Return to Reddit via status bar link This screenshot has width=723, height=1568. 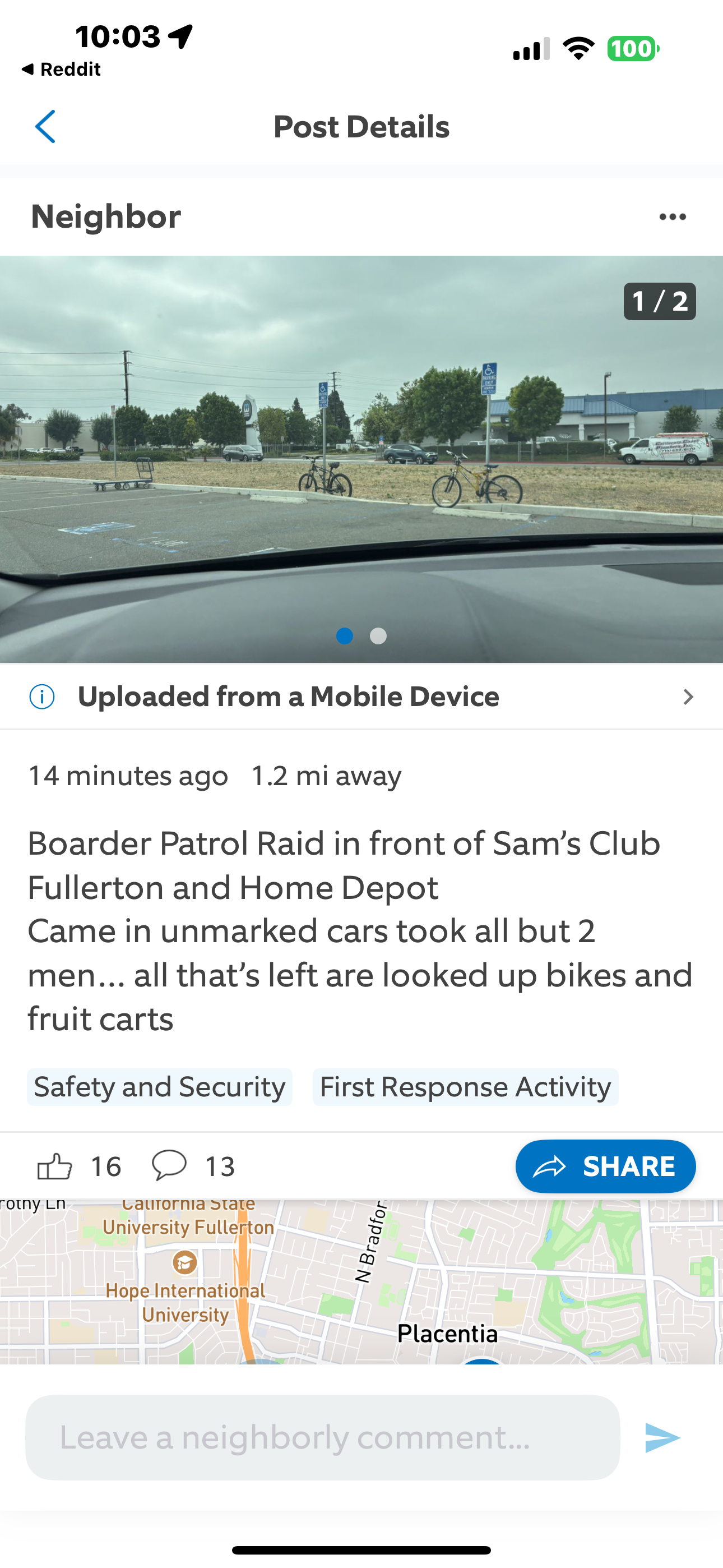61,70
